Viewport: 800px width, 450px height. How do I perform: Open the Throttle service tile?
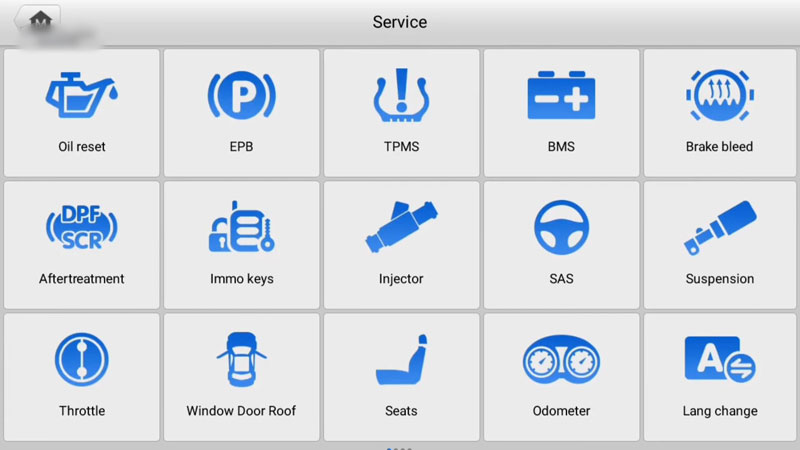pyautogui.click(x=82, y=376)
